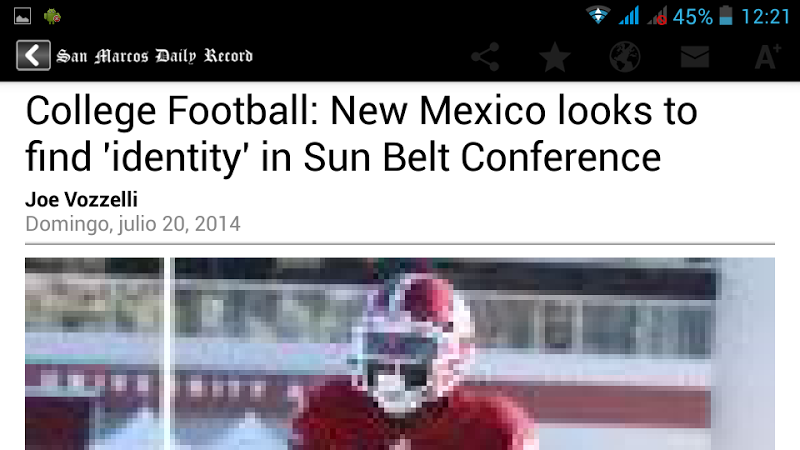
Task: Email this article
Action: tap(694, 57)
